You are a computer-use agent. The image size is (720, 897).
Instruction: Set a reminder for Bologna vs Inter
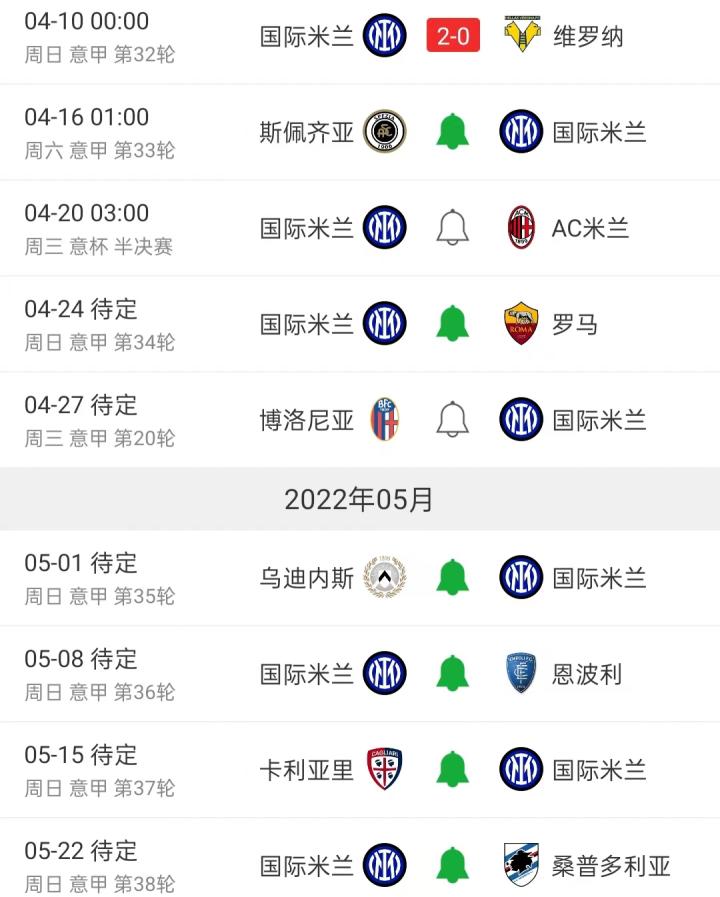tap(452, 420)
